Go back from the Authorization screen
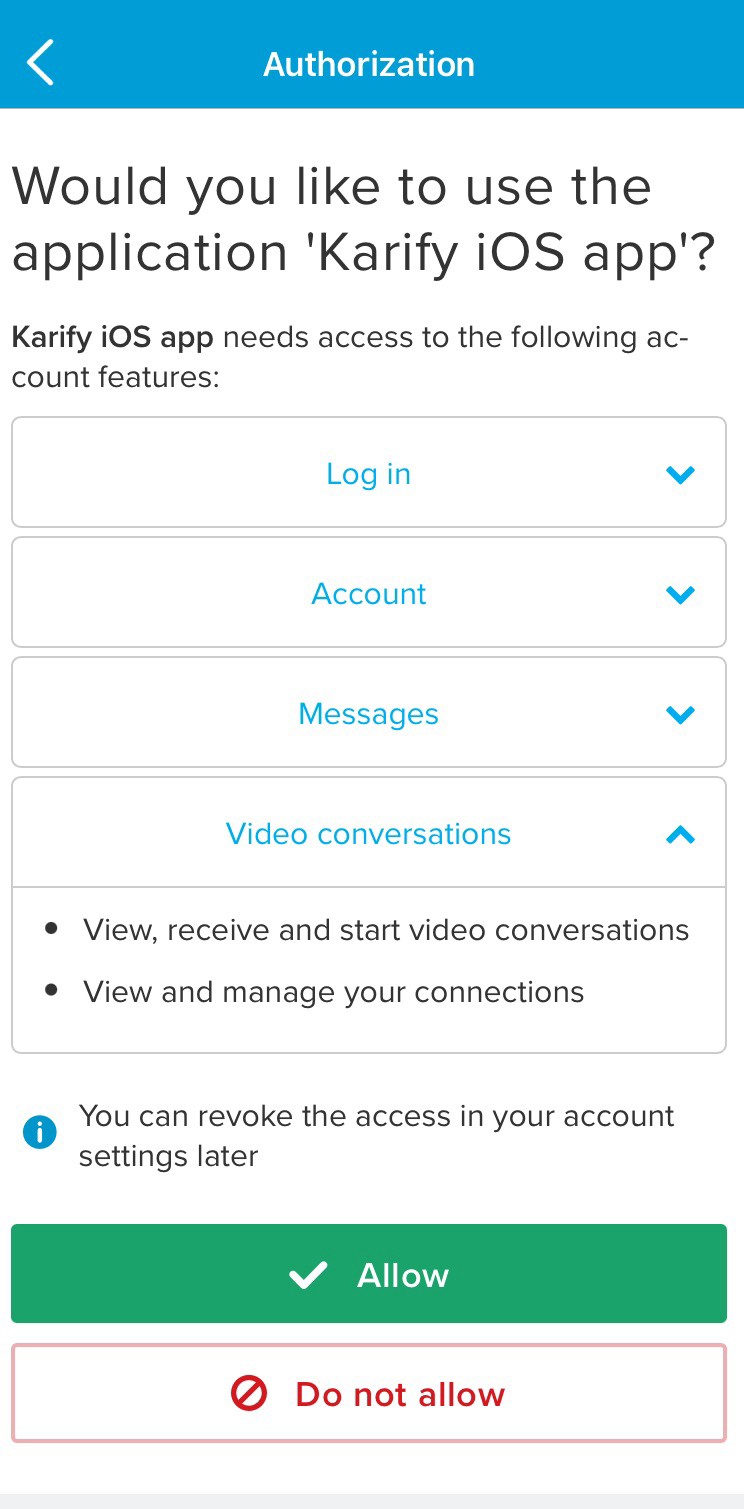The image size is (744, 1509). click(40, 64)
